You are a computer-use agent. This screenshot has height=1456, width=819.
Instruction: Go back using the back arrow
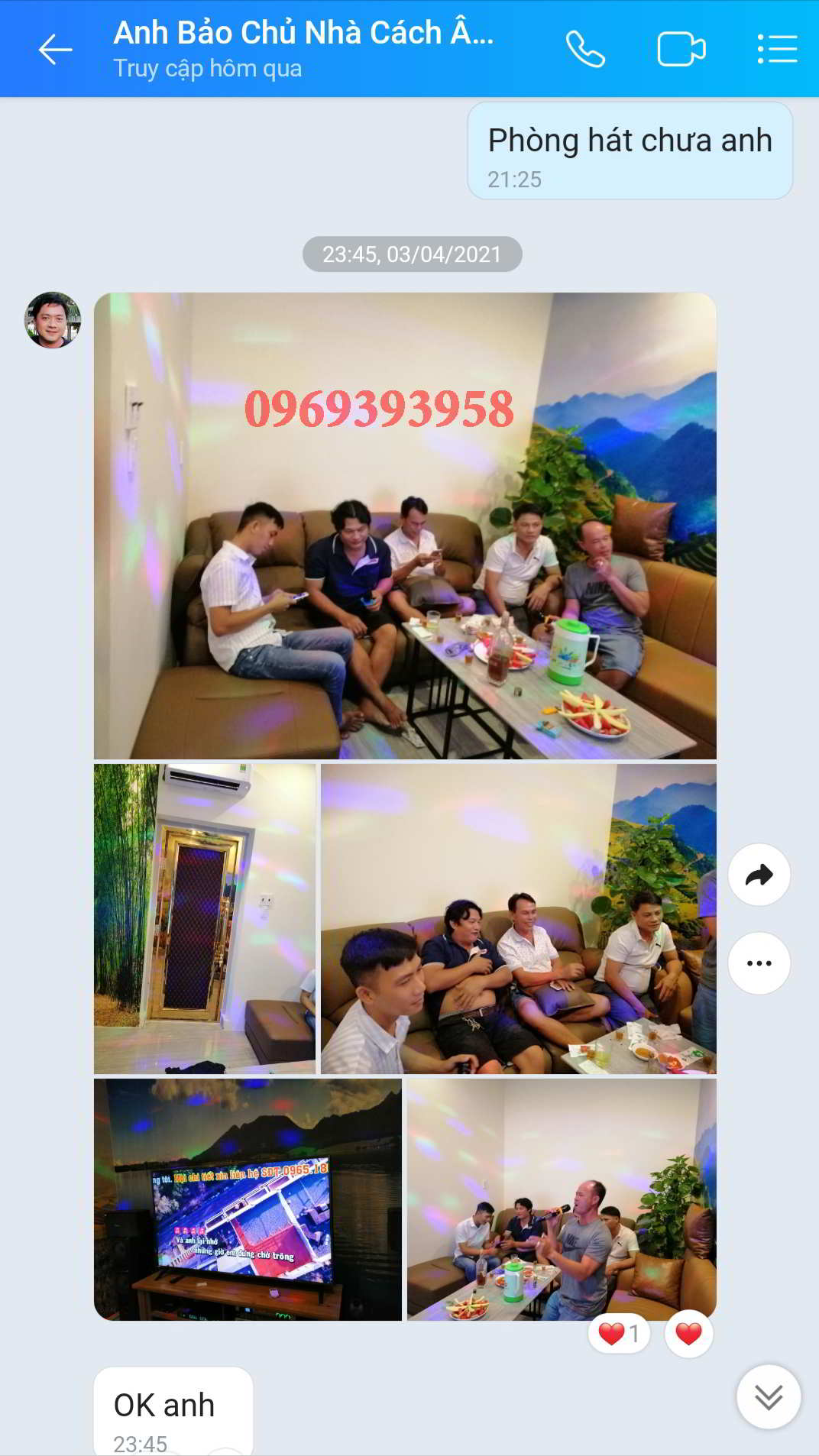coord(55,50)
